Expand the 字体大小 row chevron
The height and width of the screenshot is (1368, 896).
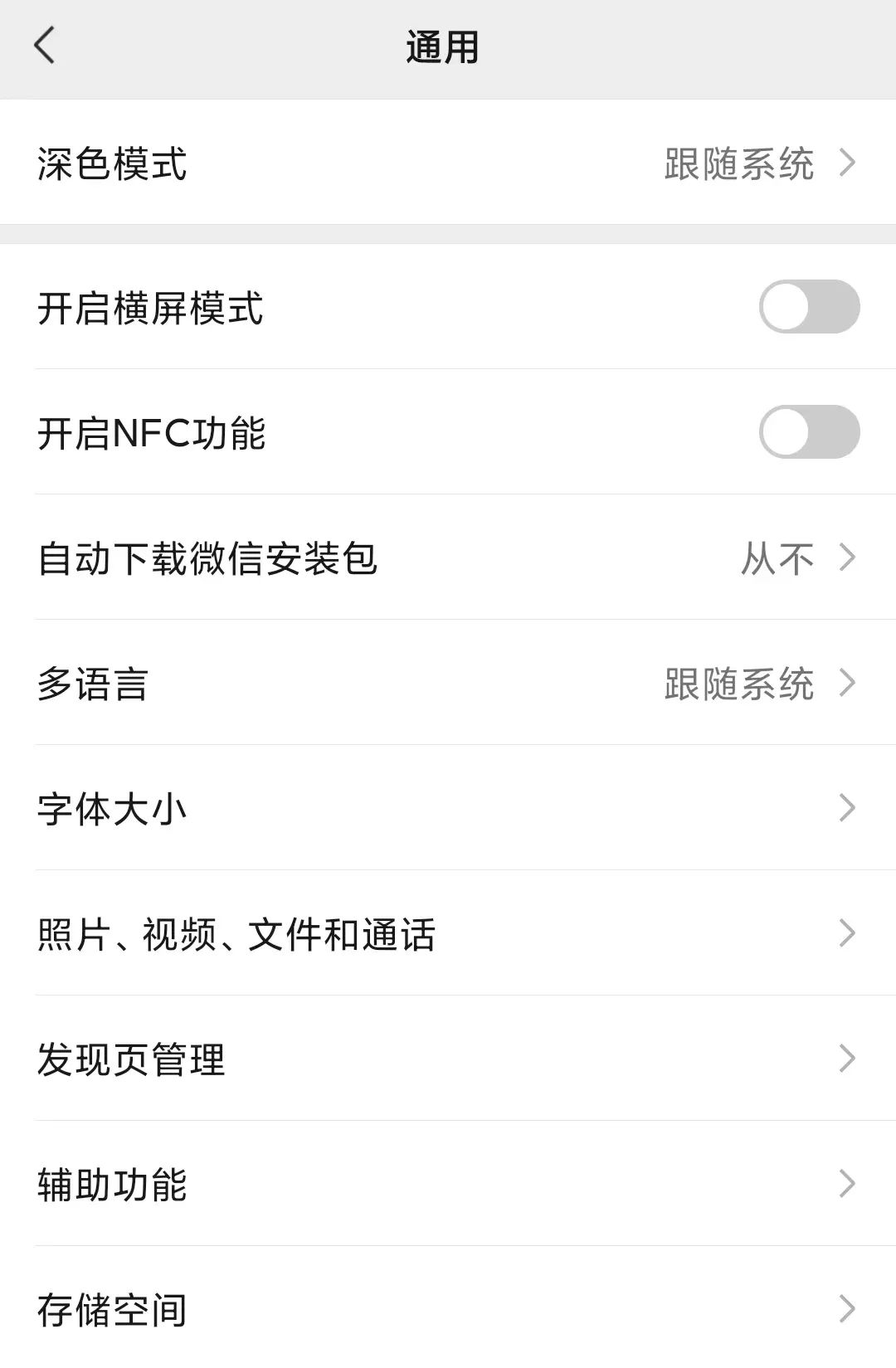pyautogui.click(x=845, y=809)
